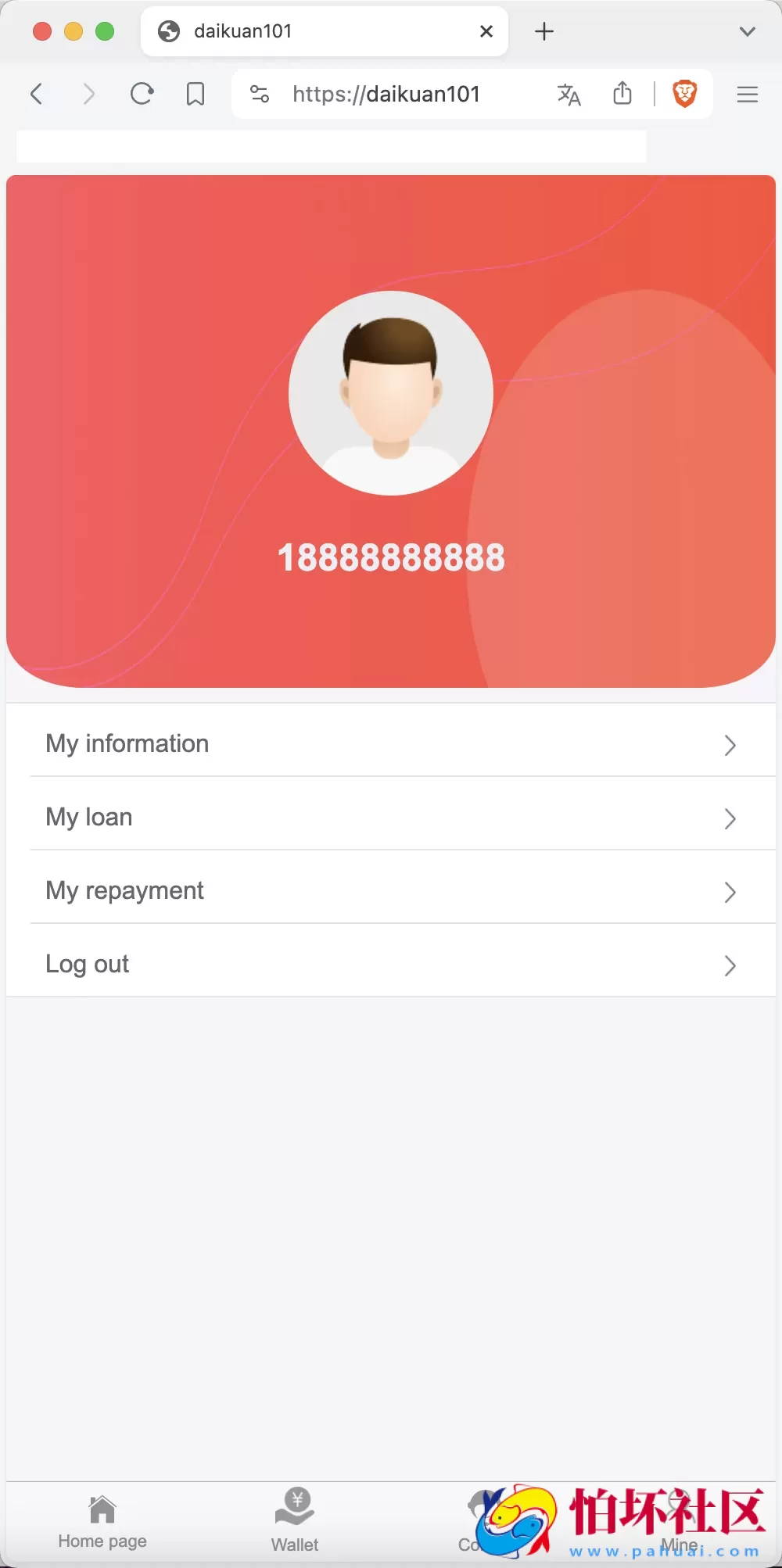Screen dimensions: 782x1568
Task: Click the back navigation arrow
Action: pyautogui.click(x=36, y=94)
